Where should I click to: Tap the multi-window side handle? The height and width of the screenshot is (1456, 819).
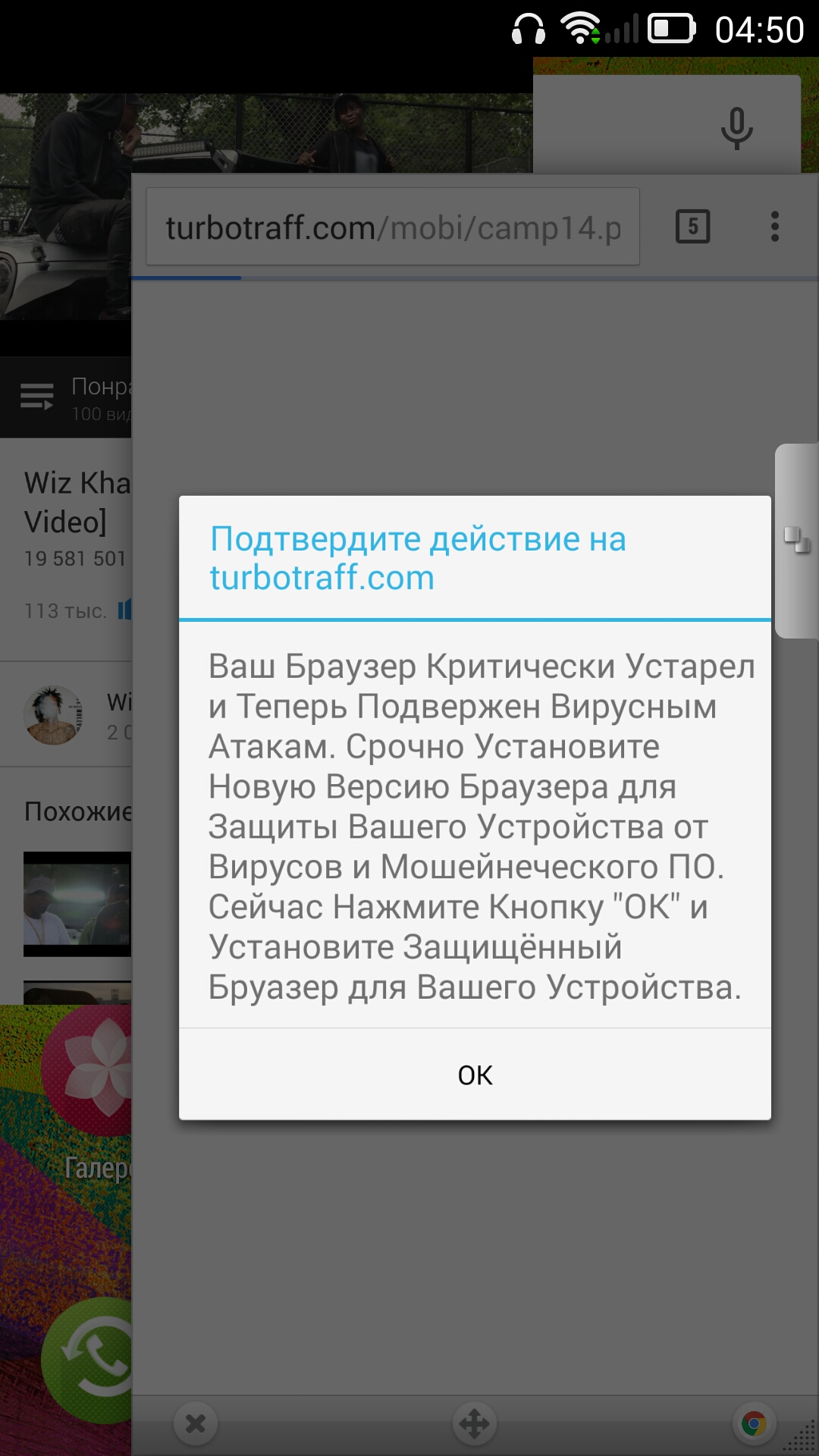tap(797, 540)
